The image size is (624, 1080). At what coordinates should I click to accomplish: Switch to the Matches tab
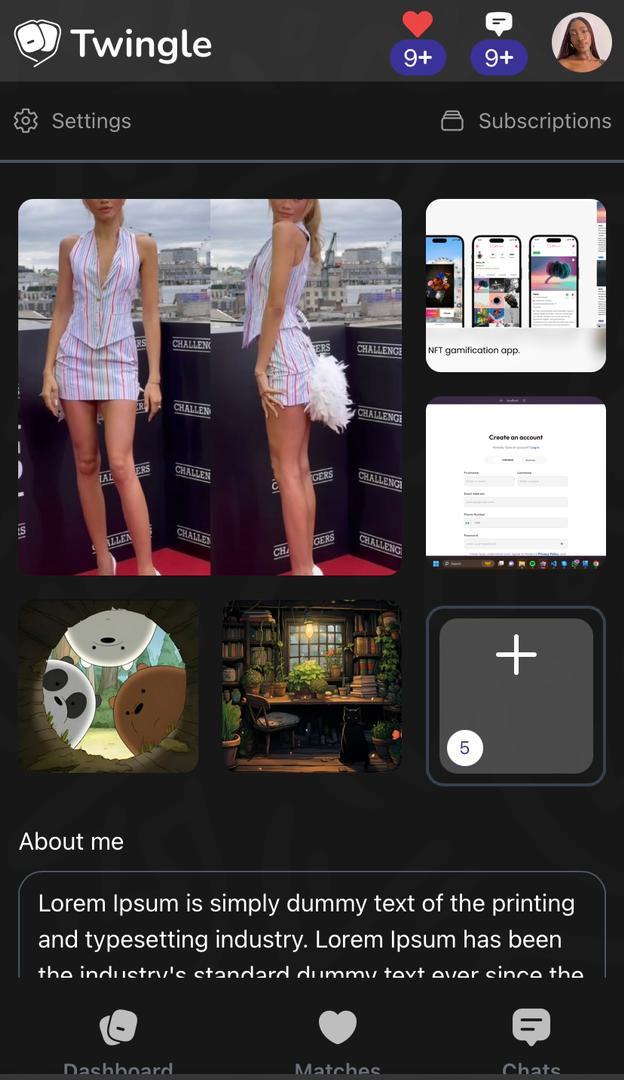[x=337, y=1040]
